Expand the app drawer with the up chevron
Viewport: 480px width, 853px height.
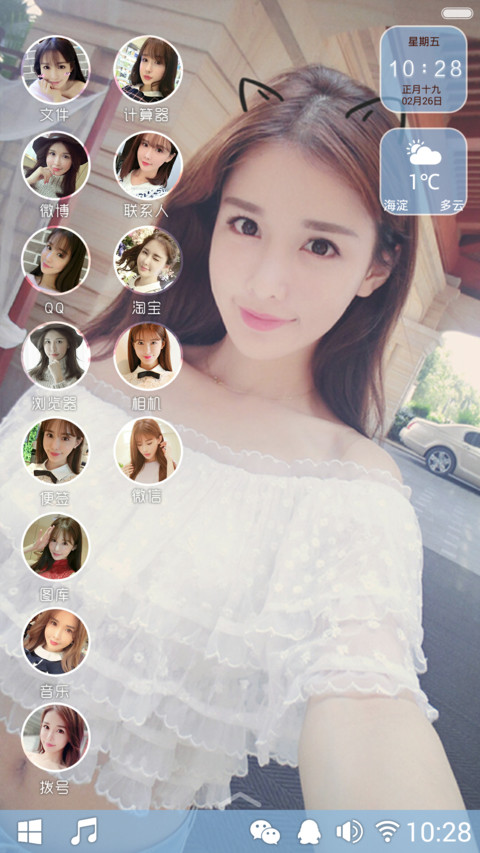coord(239,798)
